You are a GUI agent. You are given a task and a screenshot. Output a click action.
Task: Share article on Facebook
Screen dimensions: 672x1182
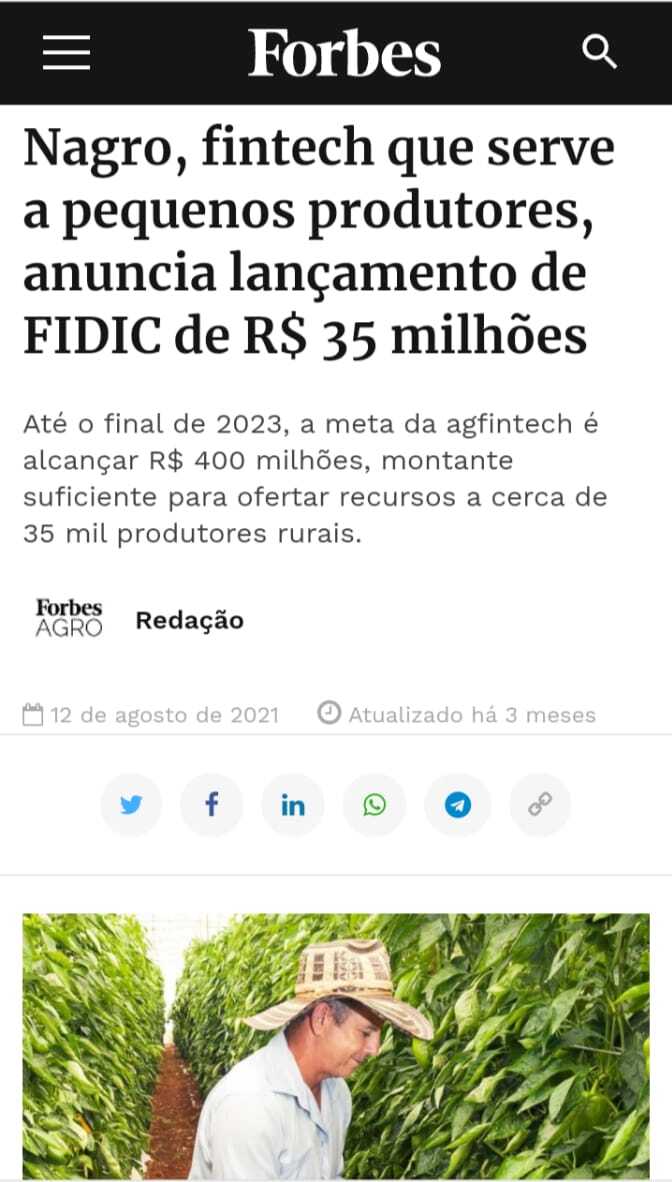(212, 804)
